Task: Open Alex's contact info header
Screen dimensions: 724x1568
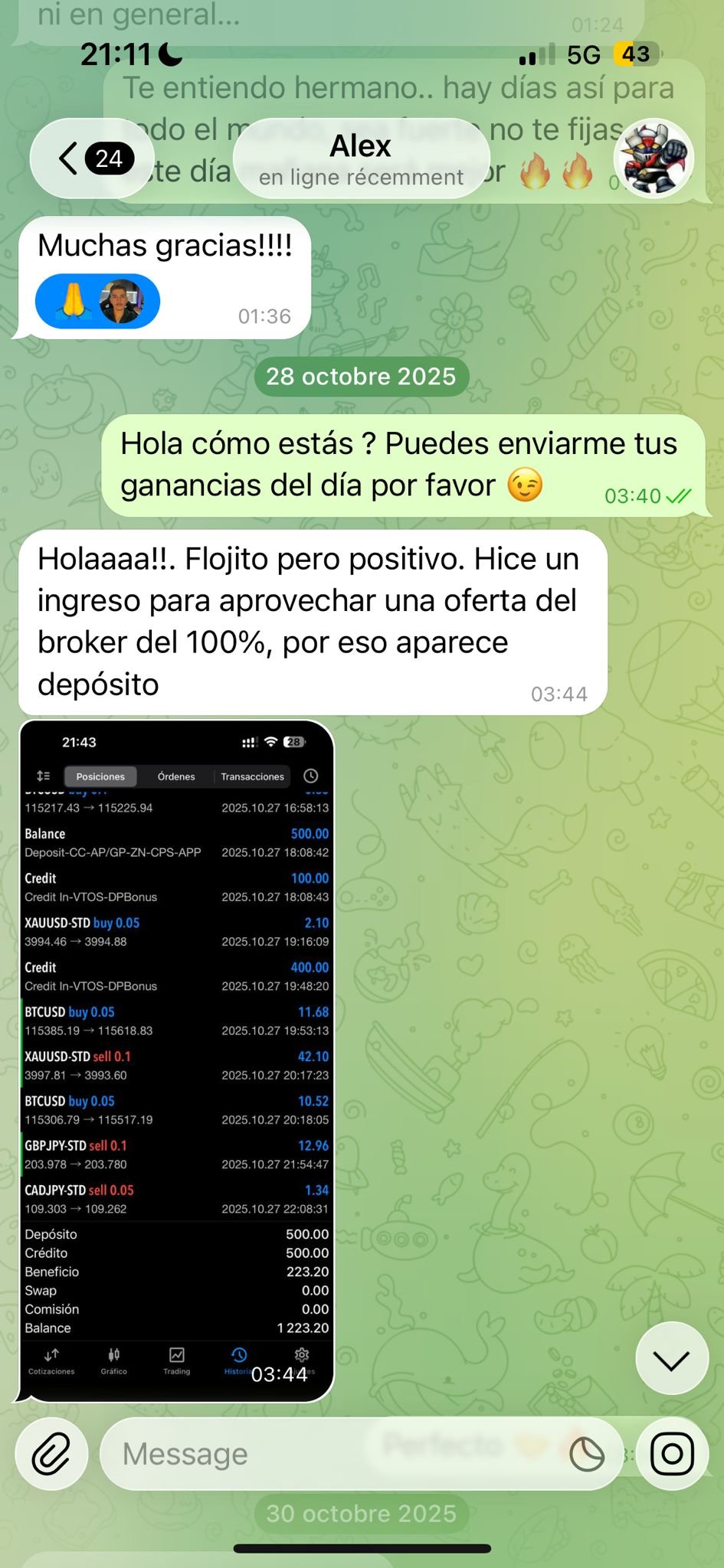Action: click(361, 159)
